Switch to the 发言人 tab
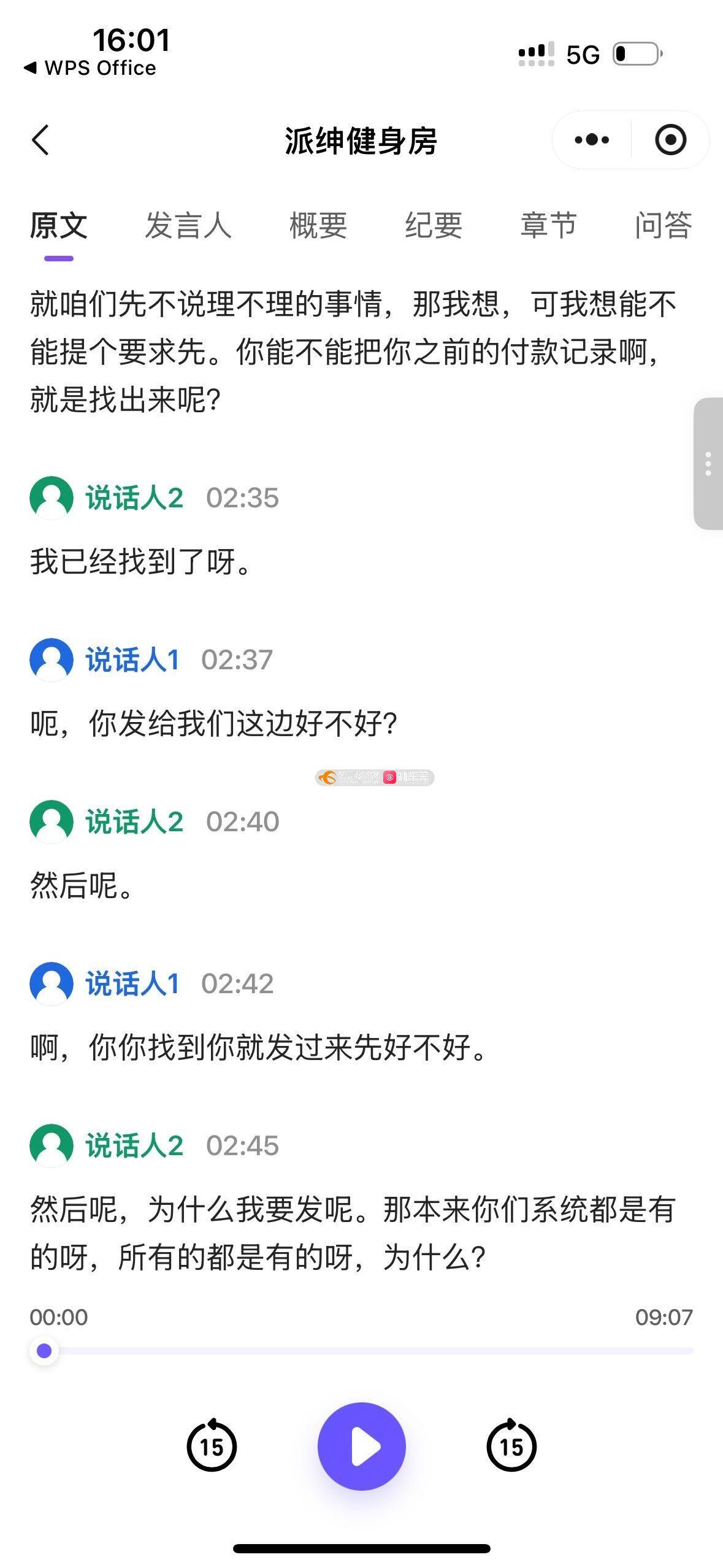Screen dimensions: 723x1568 click(x=188, y=225)
